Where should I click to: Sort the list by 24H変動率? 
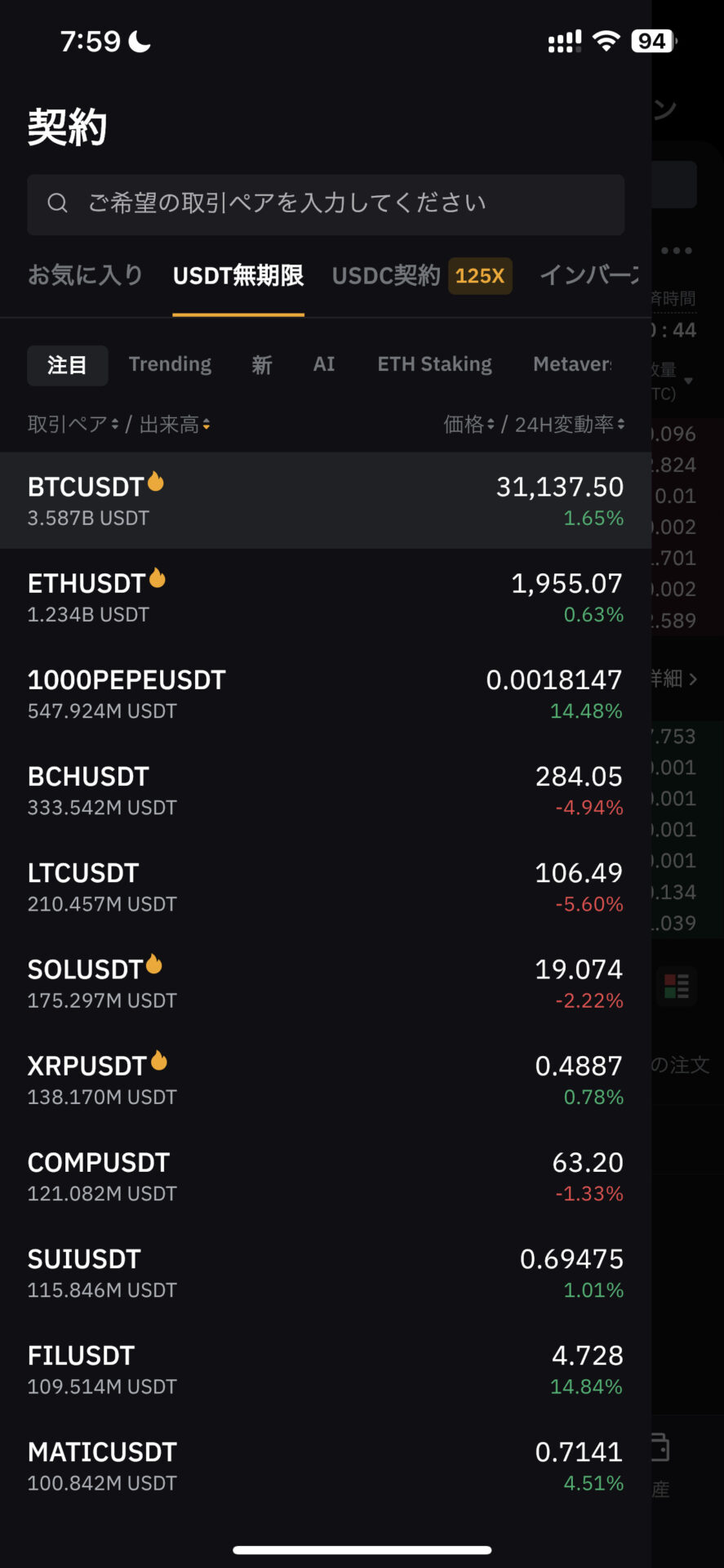(x=570, y=425)
